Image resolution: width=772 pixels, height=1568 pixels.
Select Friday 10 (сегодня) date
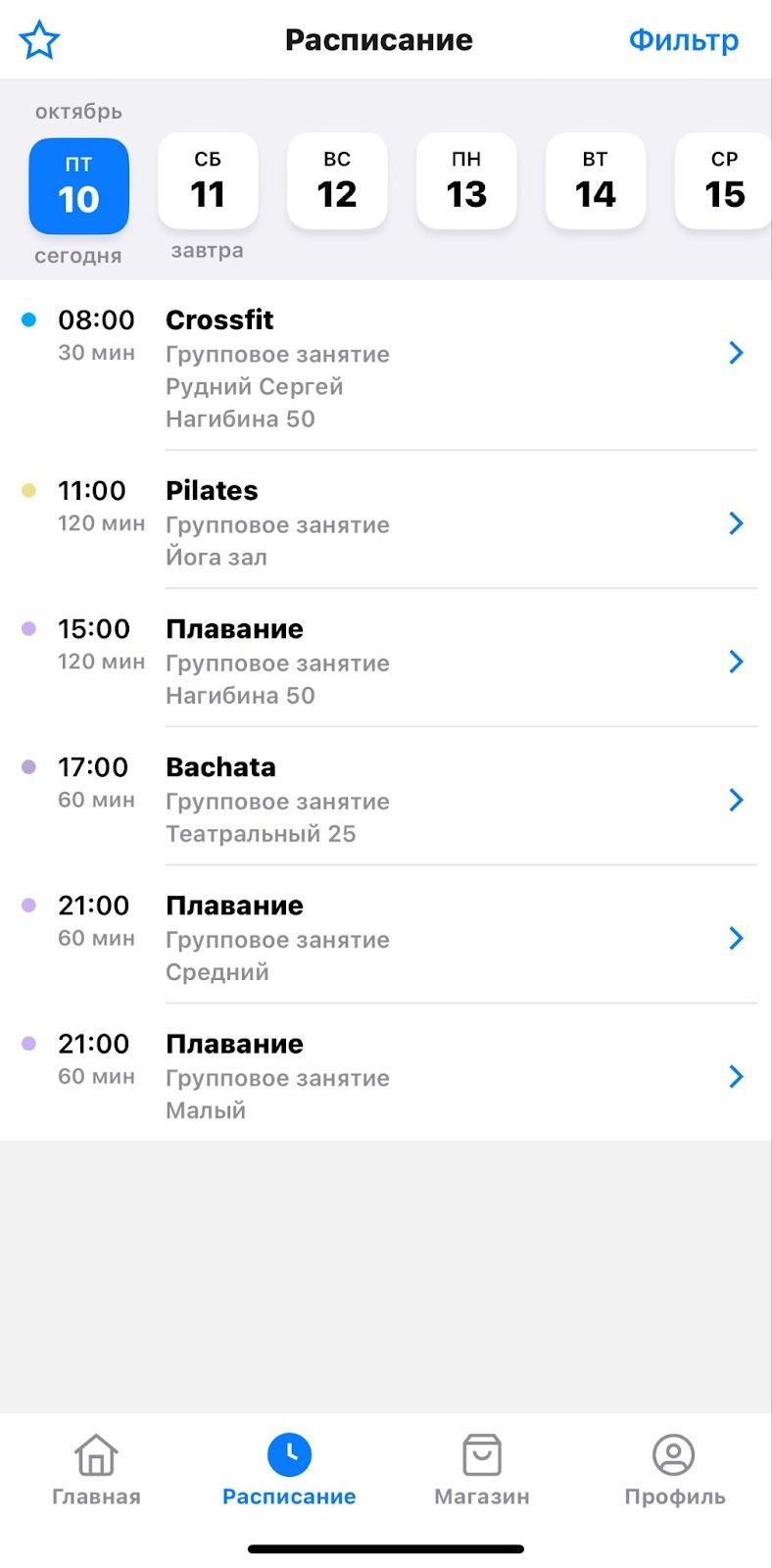pyautogui.click(x=78, y=186)
